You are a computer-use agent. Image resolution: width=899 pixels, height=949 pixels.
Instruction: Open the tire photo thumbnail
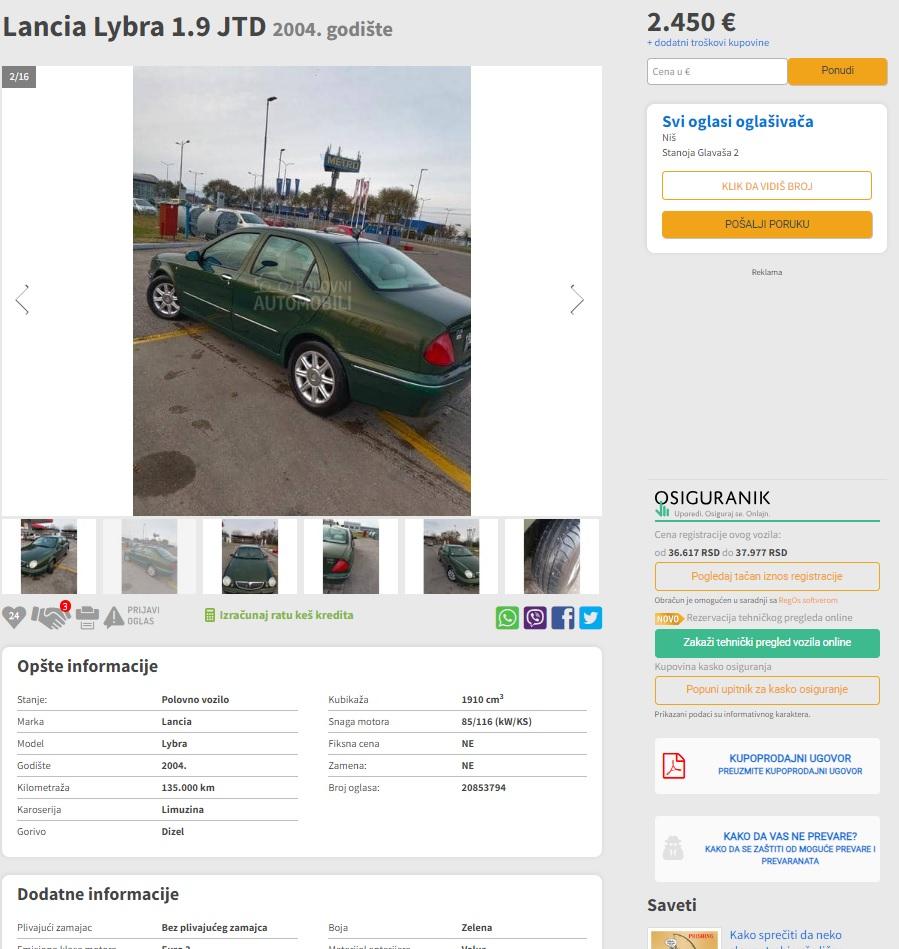pyautogui.click(x=551, y=556)
